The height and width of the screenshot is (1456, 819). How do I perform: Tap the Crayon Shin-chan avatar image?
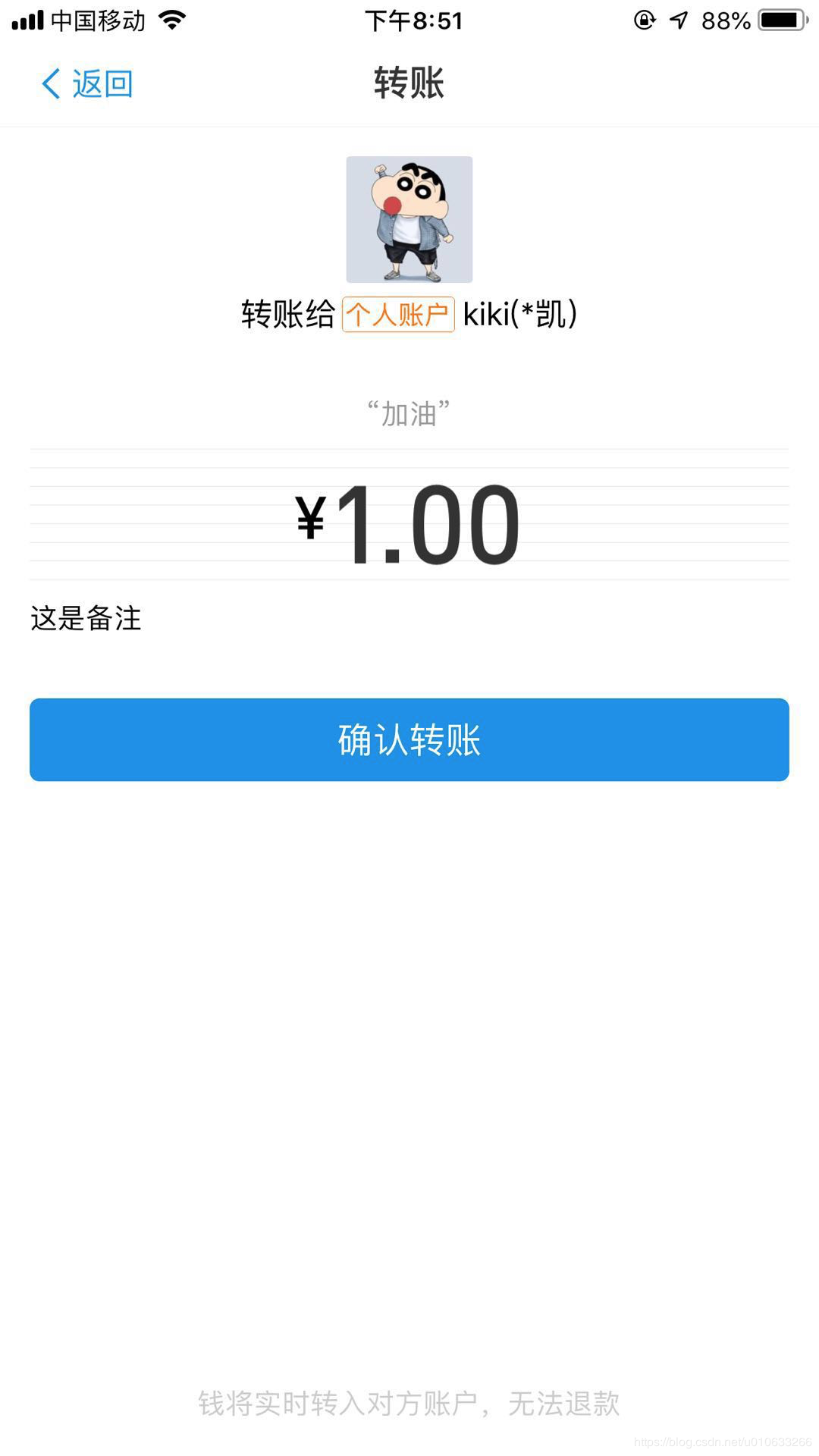[x=409, y=219]
